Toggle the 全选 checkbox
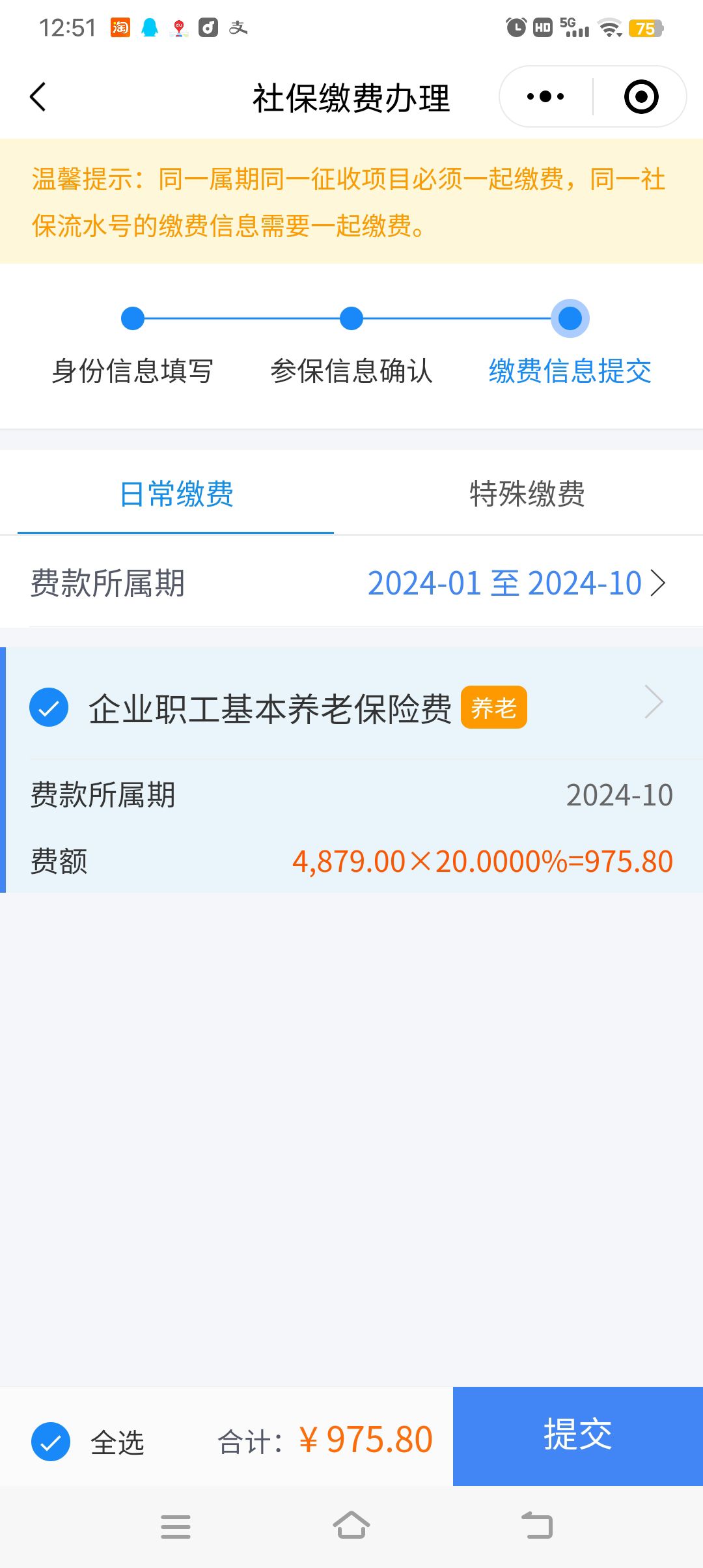This screenshot has width=703, height=1568. [51, 1442]
